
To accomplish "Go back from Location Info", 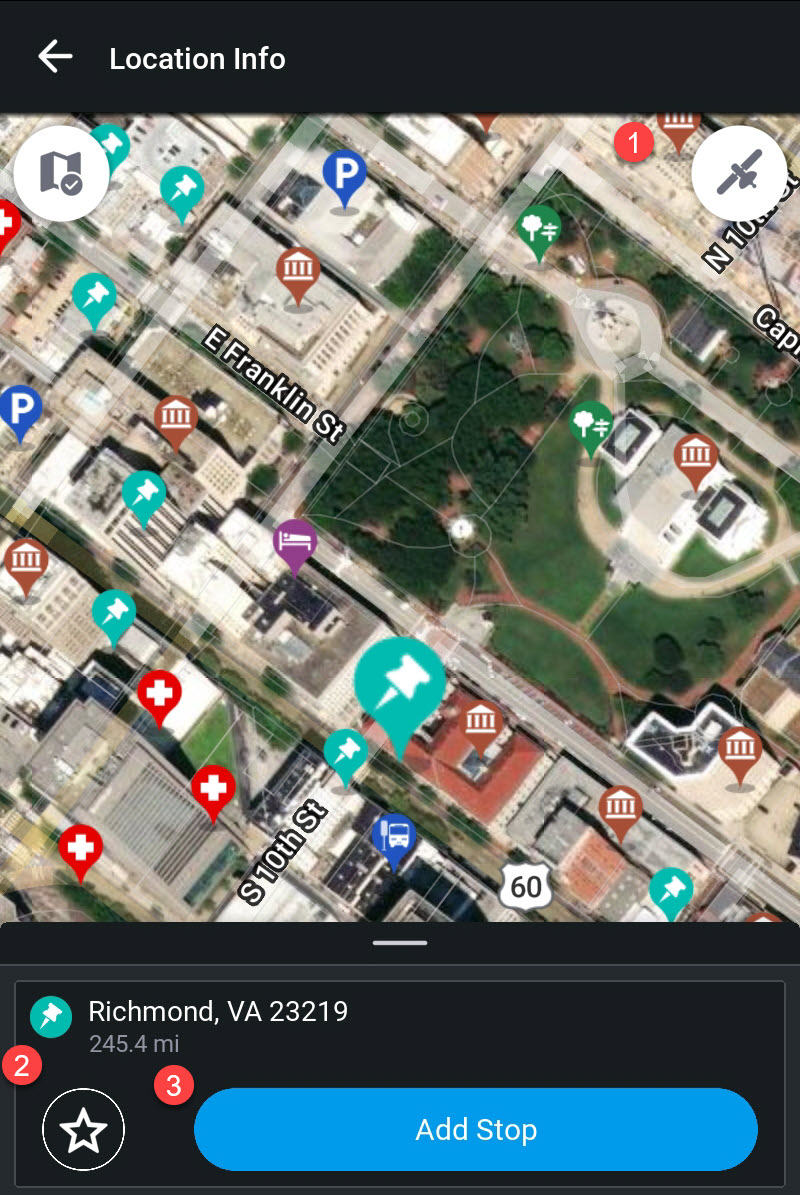I will [x=55, y=58].
